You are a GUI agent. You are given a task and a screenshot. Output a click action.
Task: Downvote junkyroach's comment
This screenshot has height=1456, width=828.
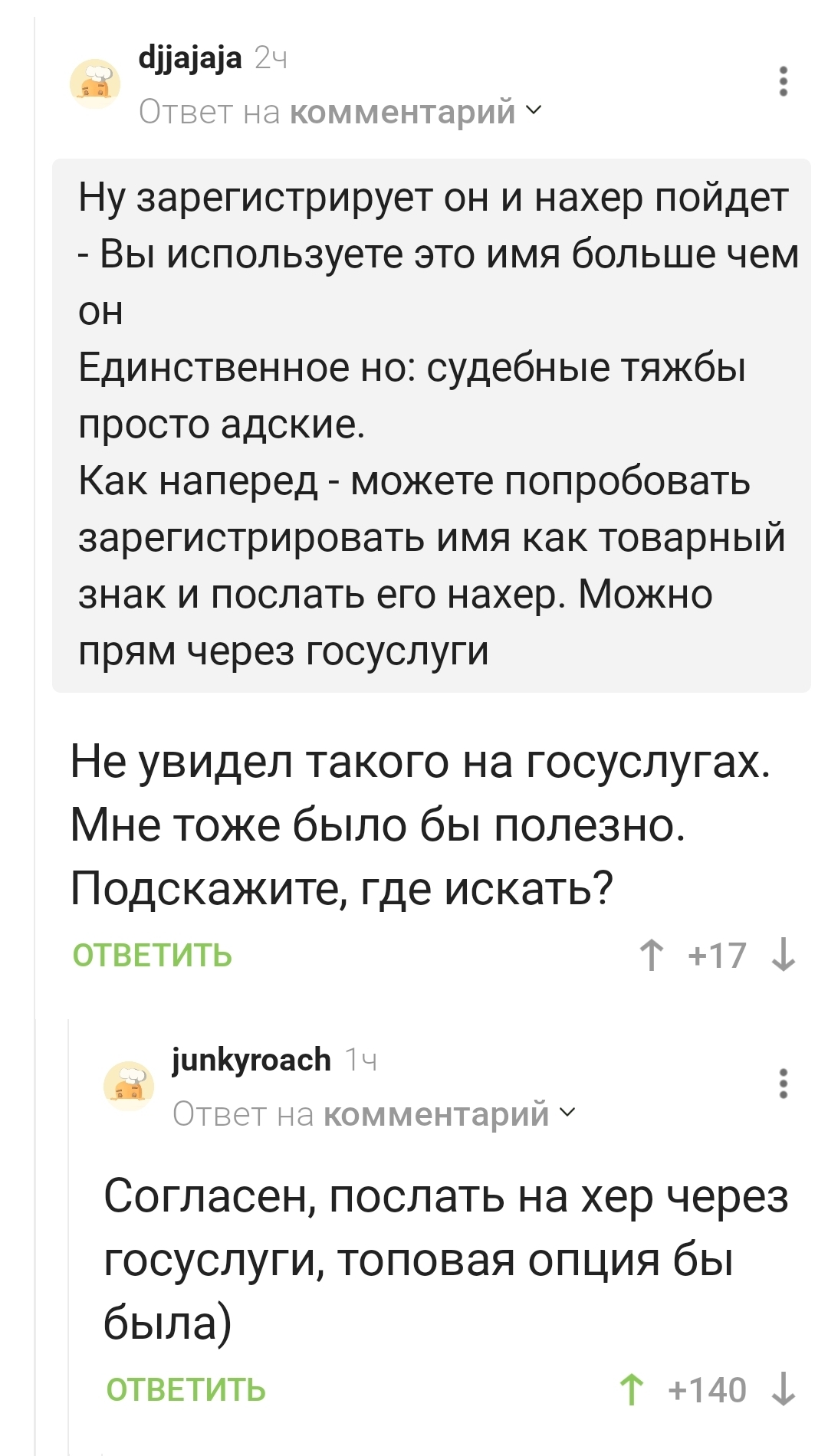(784, 1390)
